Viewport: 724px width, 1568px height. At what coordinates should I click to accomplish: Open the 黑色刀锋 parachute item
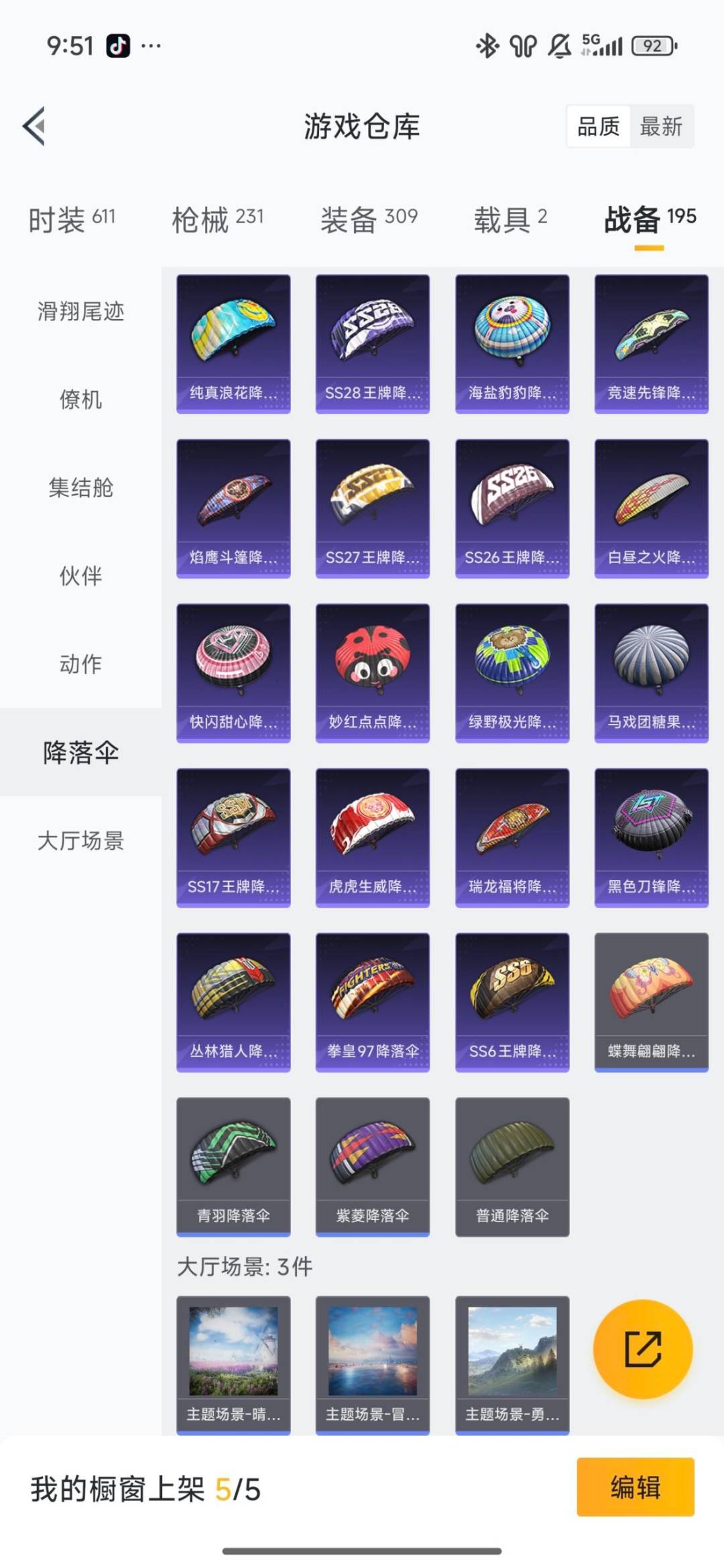pyautogui.click(x=651, y=837)
